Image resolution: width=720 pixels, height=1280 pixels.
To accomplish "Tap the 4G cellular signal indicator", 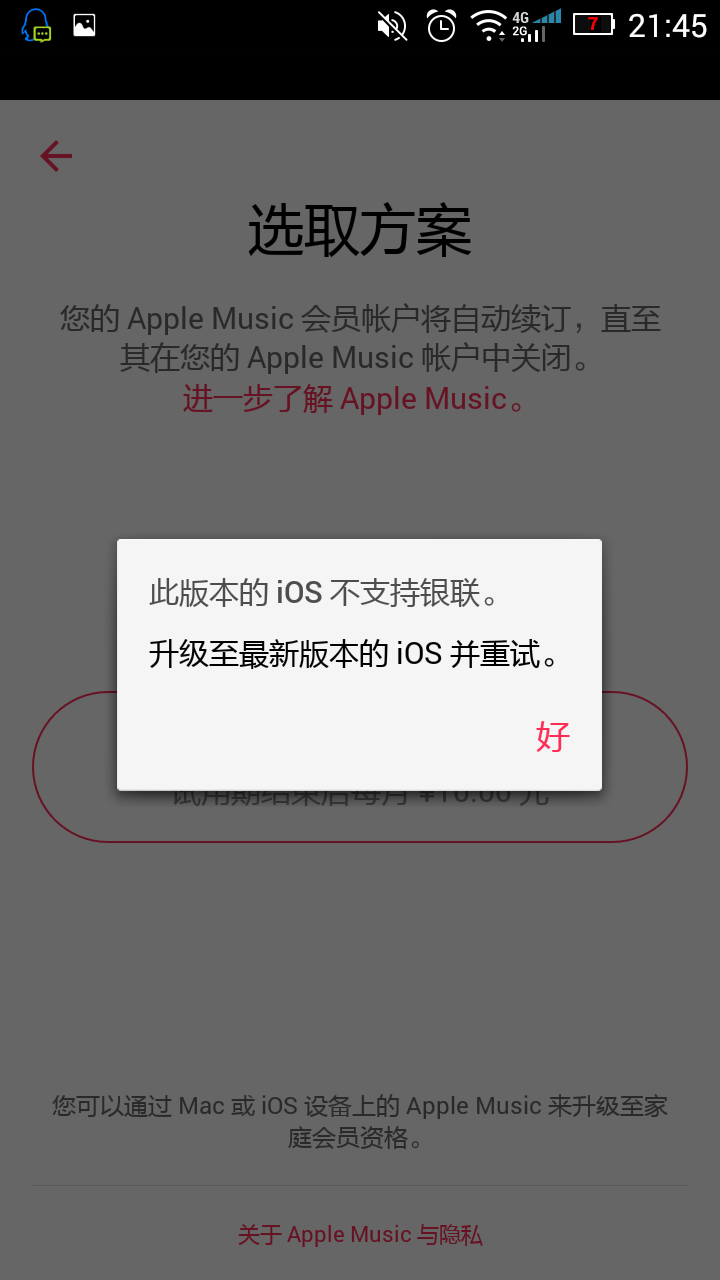I will pyautogui.click(x=530, y=26).
